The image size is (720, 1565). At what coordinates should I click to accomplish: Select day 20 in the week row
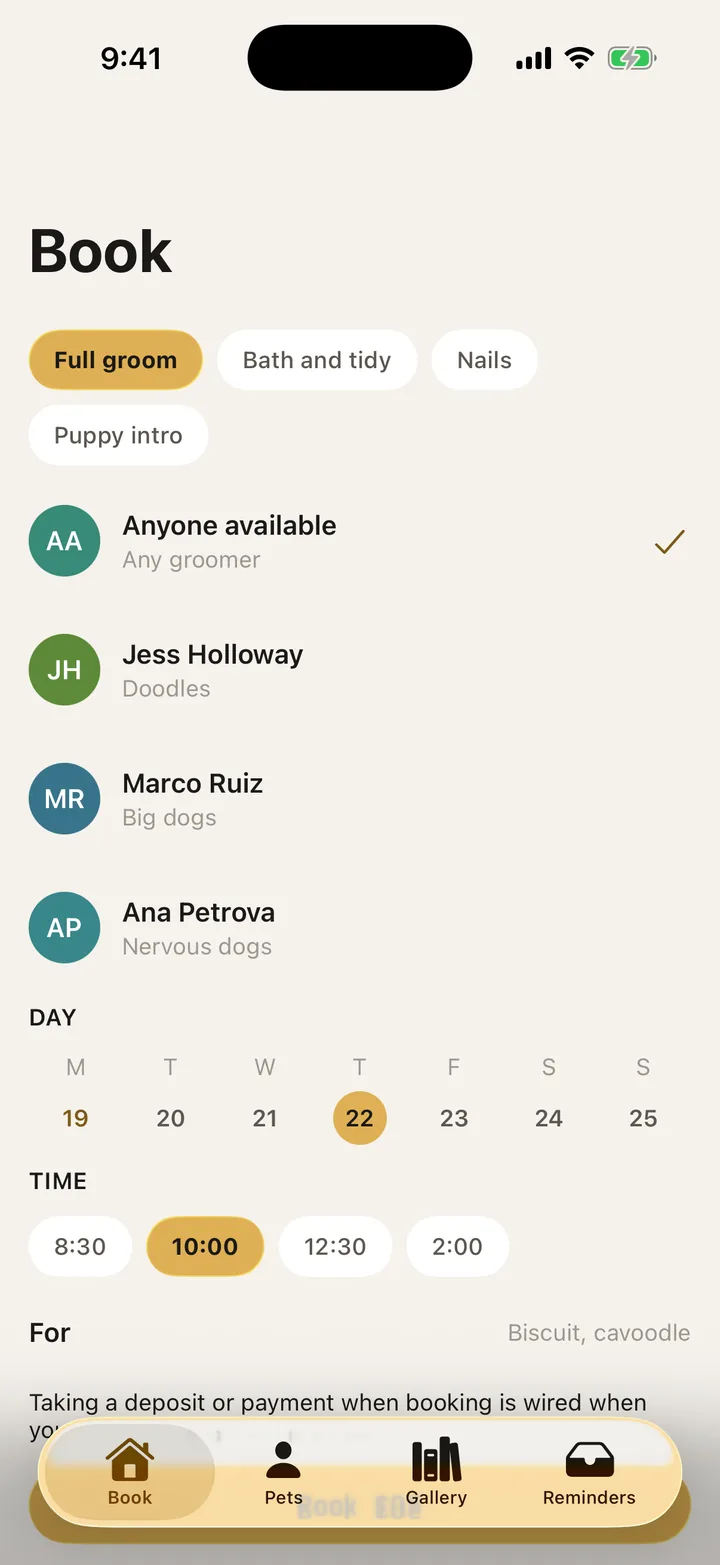tap(170, 1118)
